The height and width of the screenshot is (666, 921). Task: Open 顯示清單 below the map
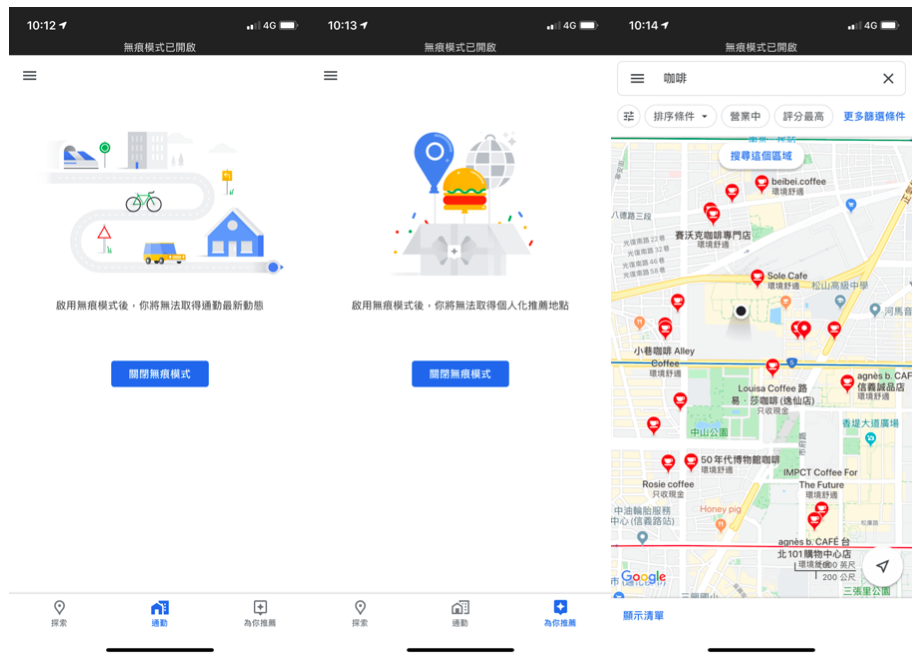(x=643, y=615)
